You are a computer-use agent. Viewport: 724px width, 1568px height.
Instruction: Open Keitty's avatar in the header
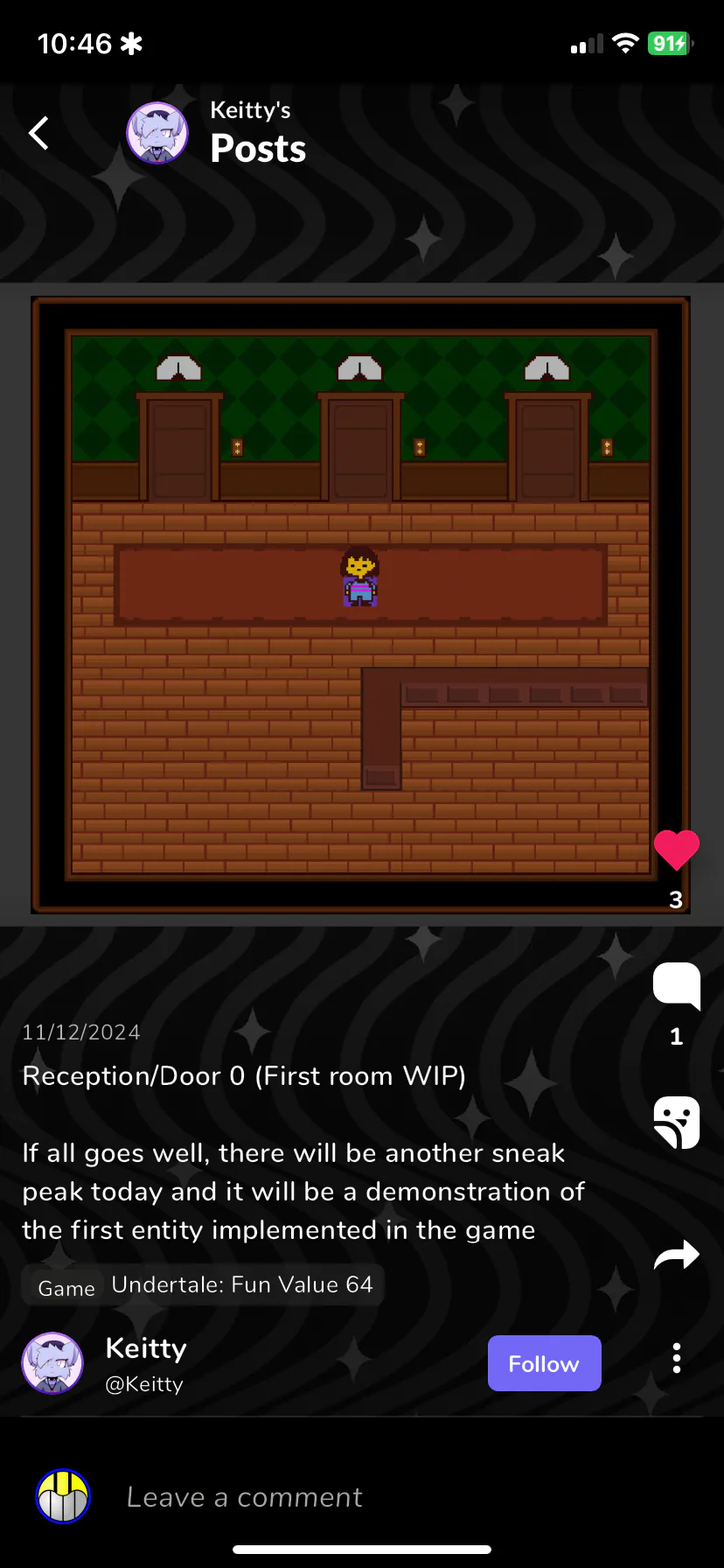[157, 133]
